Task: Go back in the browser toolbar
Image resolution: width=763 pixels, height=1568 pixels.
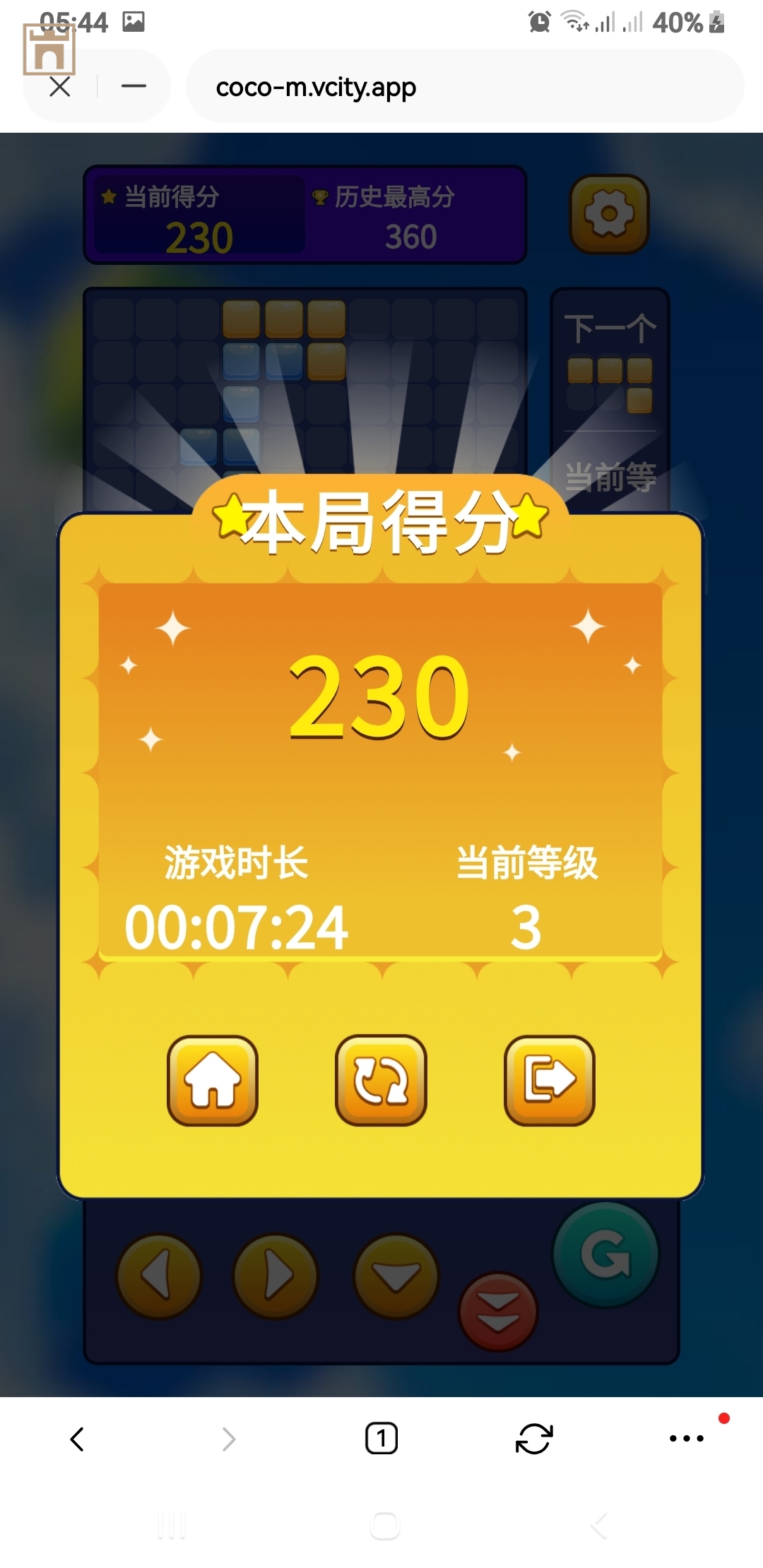Action: point(78,1439)
